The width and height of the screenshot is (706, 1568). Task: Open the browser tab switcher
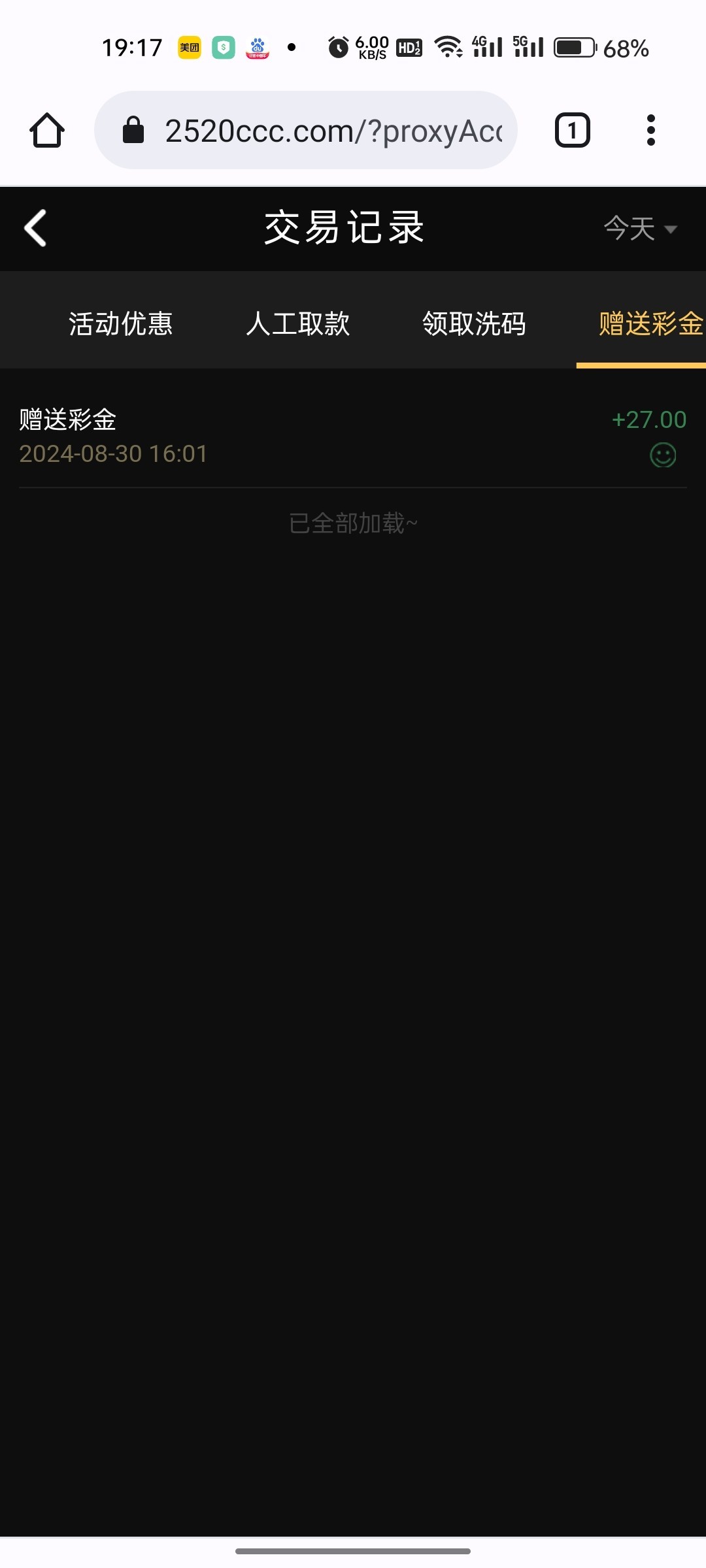(572, 130)
